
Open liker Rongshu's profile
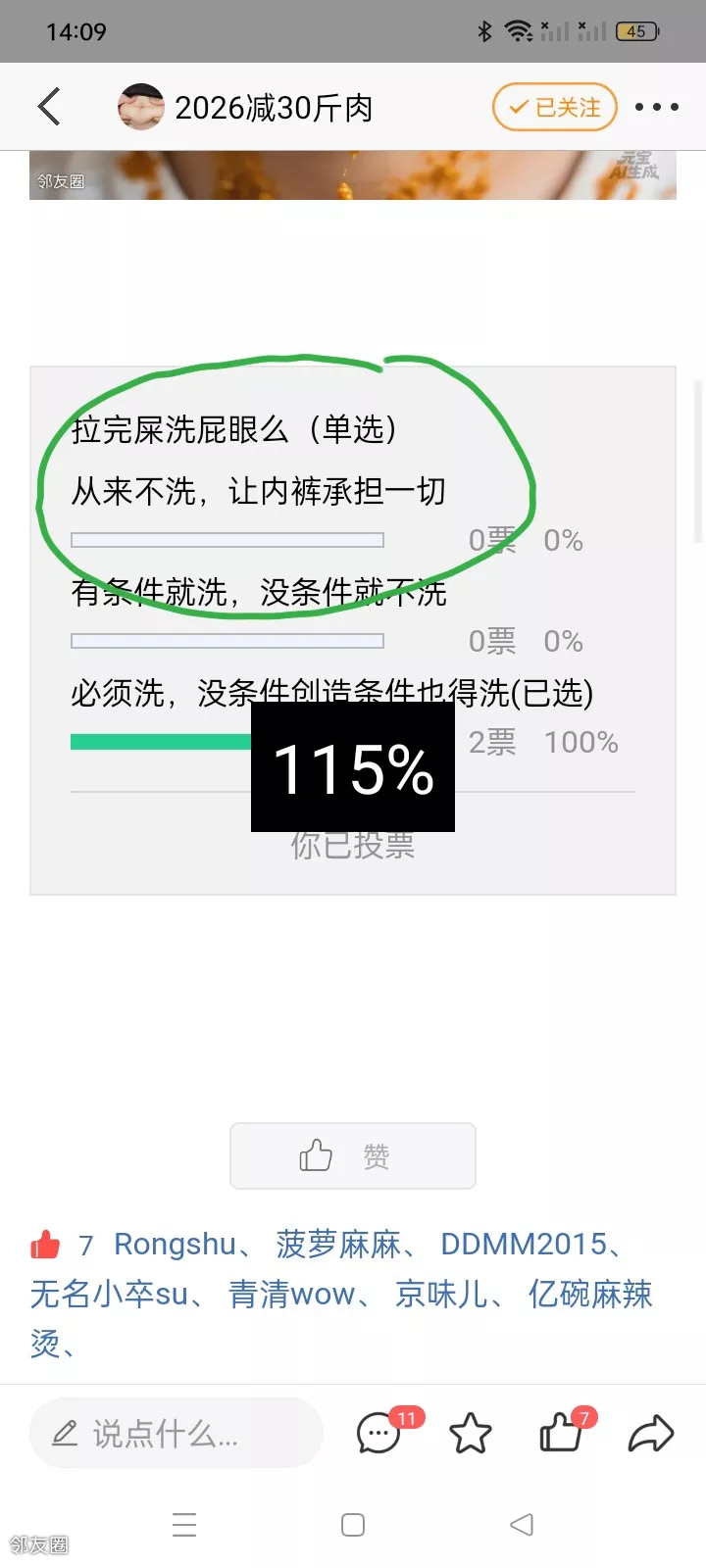tap(175, 1244)
